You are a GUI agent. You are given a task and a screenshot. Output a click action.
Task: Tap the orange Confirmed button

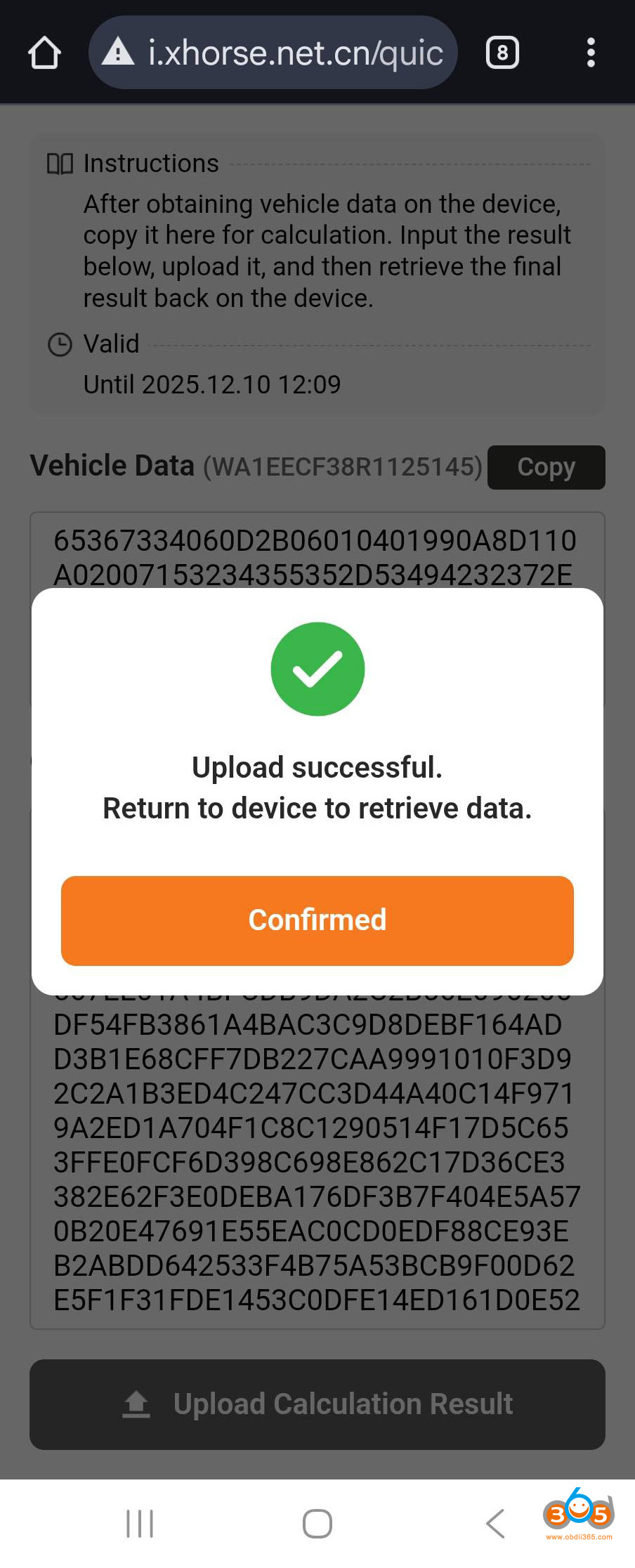[317, 920]
